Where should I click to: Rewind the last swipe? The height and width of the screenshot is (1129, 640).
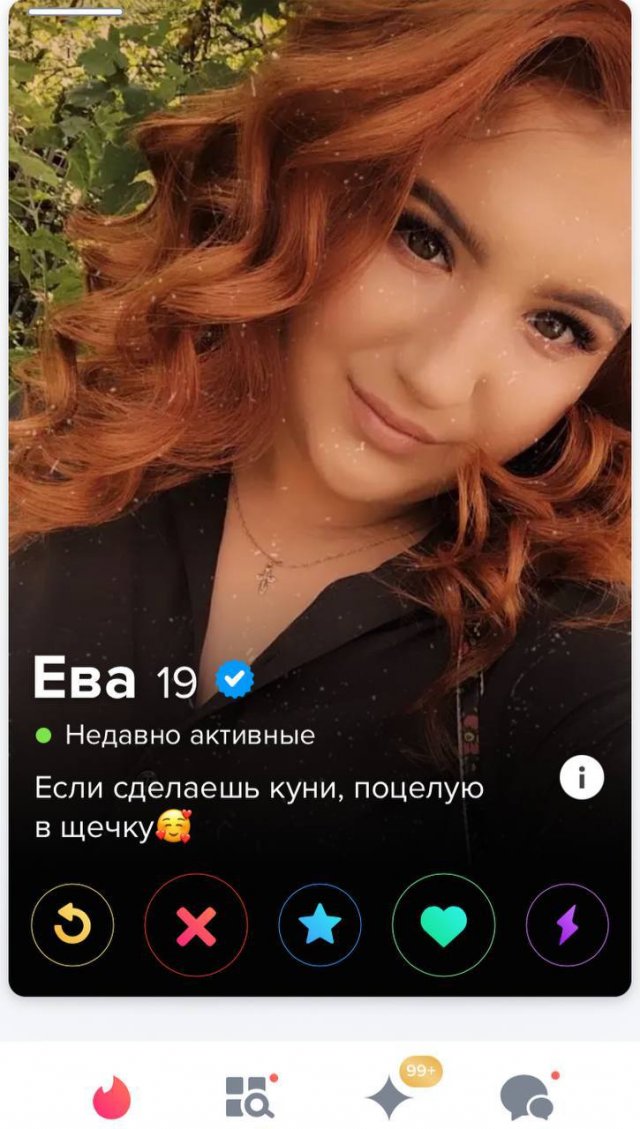pyautogui.click(x=72, y=927)
